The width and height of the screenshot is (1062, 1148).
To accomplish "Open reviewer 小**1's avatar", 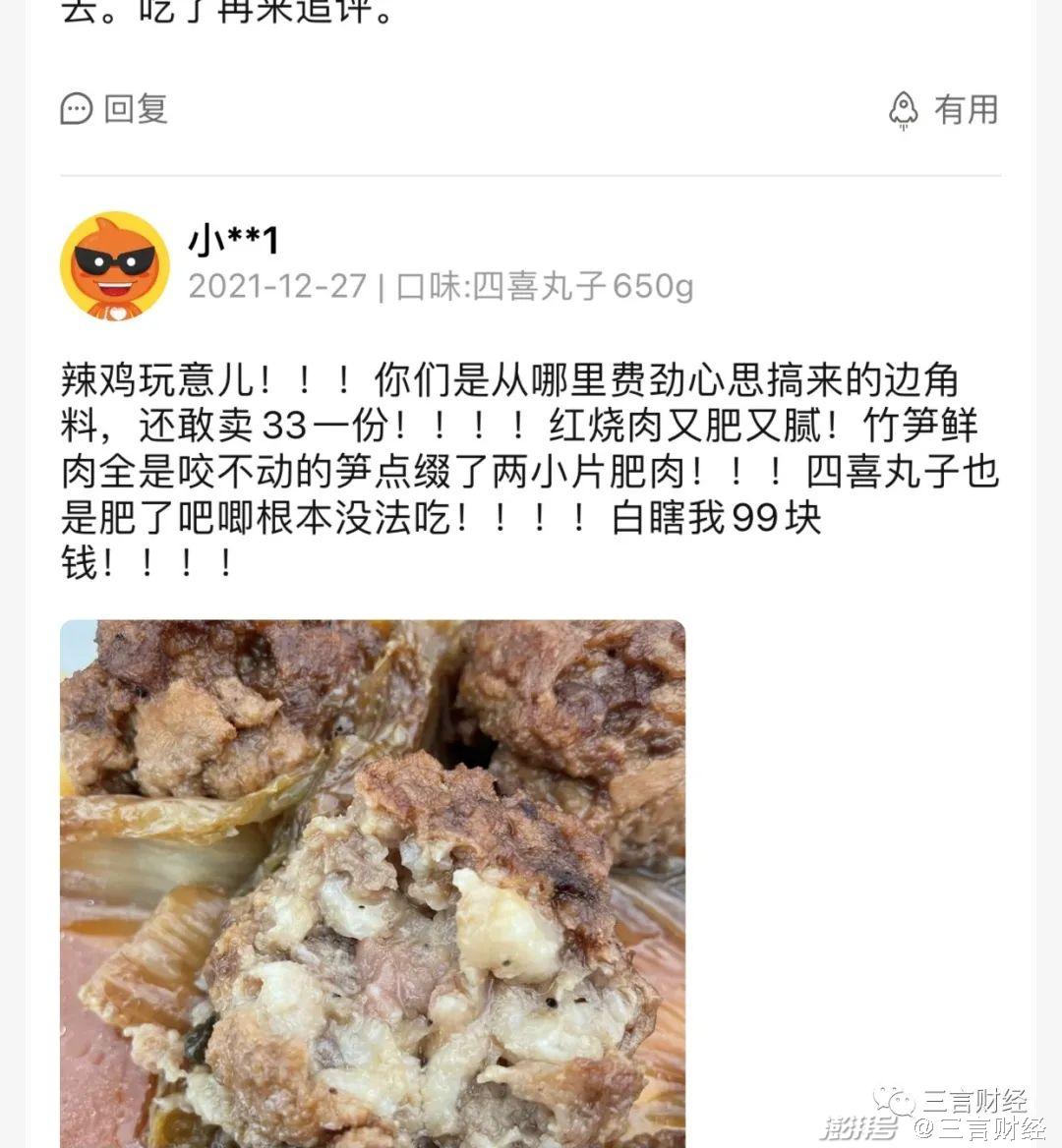I will pyautogui.click(x=114, y=265).
